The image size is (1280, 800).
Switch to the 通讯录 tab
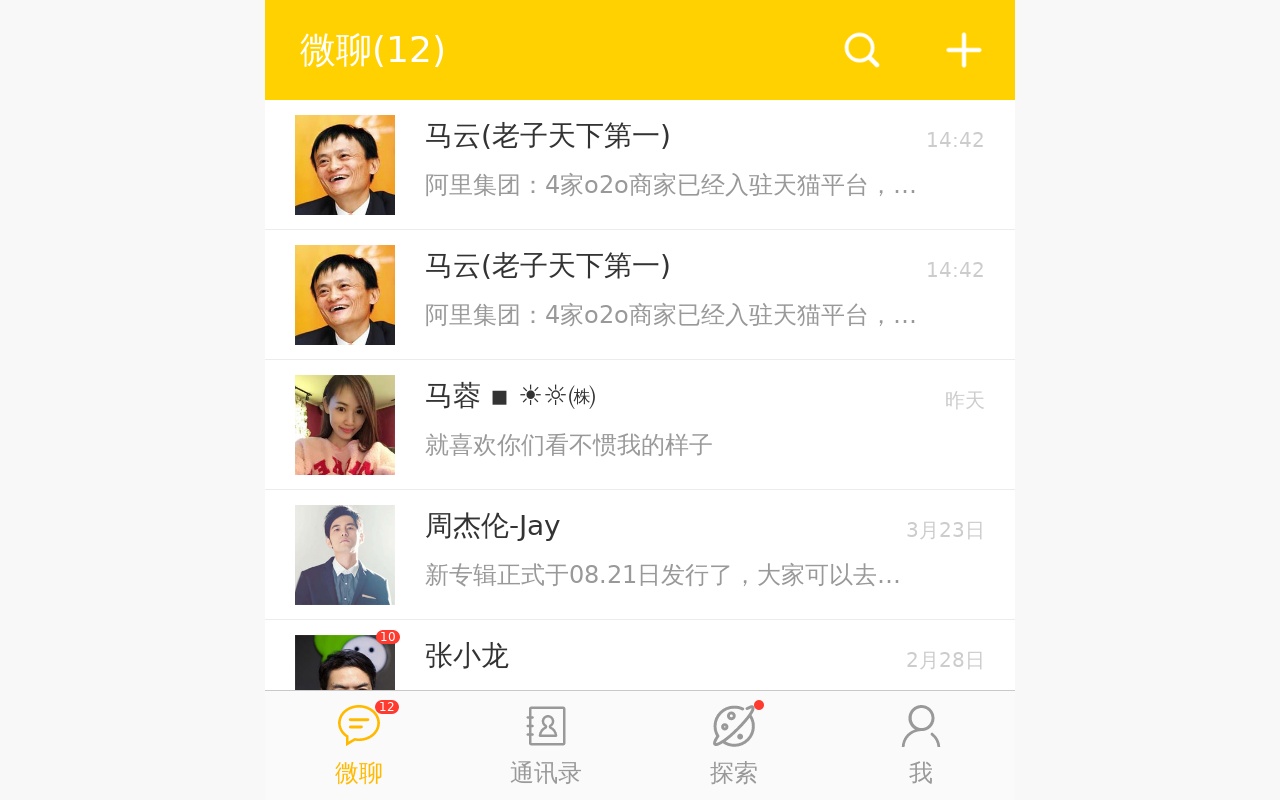546,745
